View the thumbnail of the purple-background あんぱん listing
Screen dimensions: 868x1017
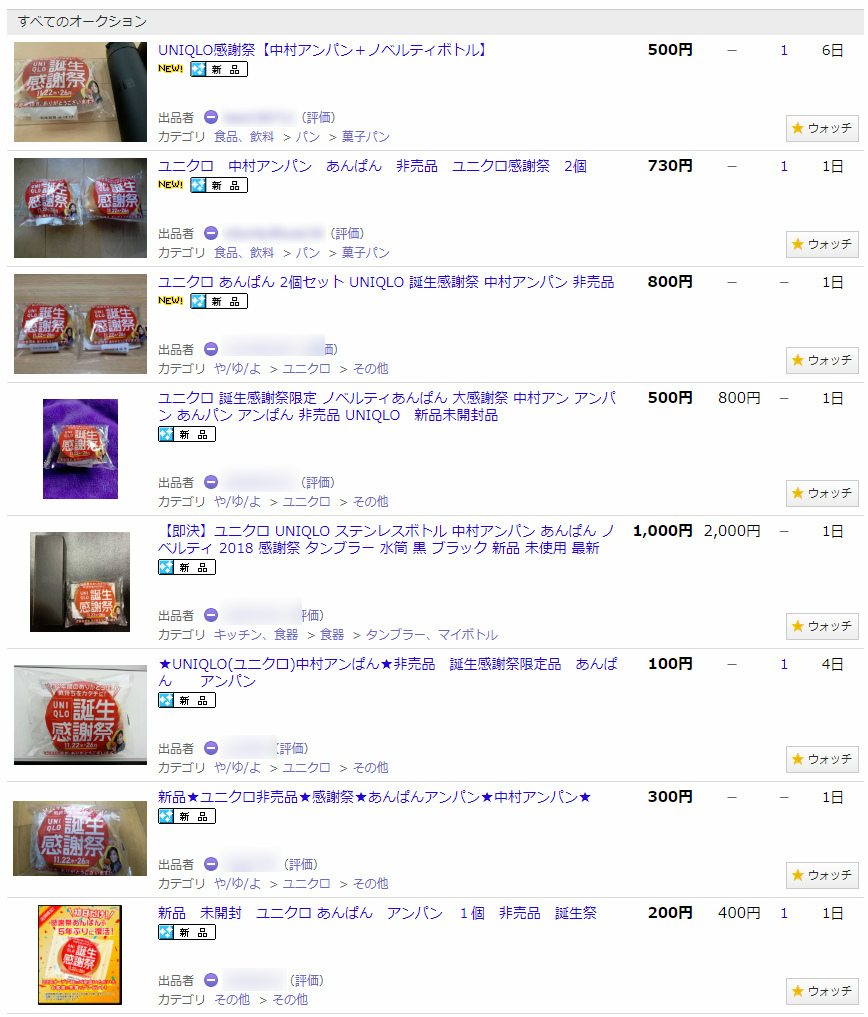[x=80, y=448]
